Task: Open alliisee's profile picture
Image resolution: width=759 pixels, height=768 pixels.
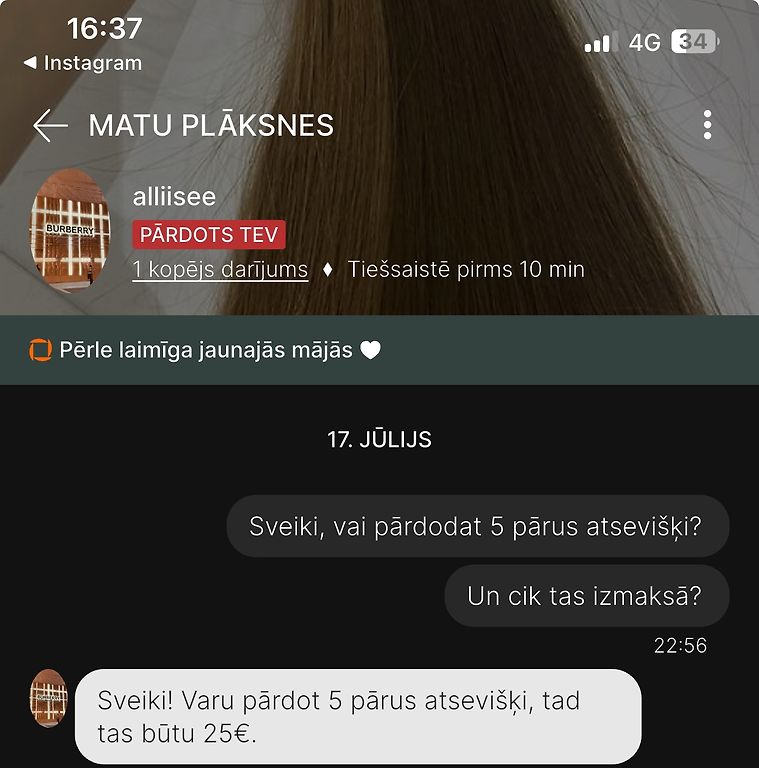Action: 70,230
